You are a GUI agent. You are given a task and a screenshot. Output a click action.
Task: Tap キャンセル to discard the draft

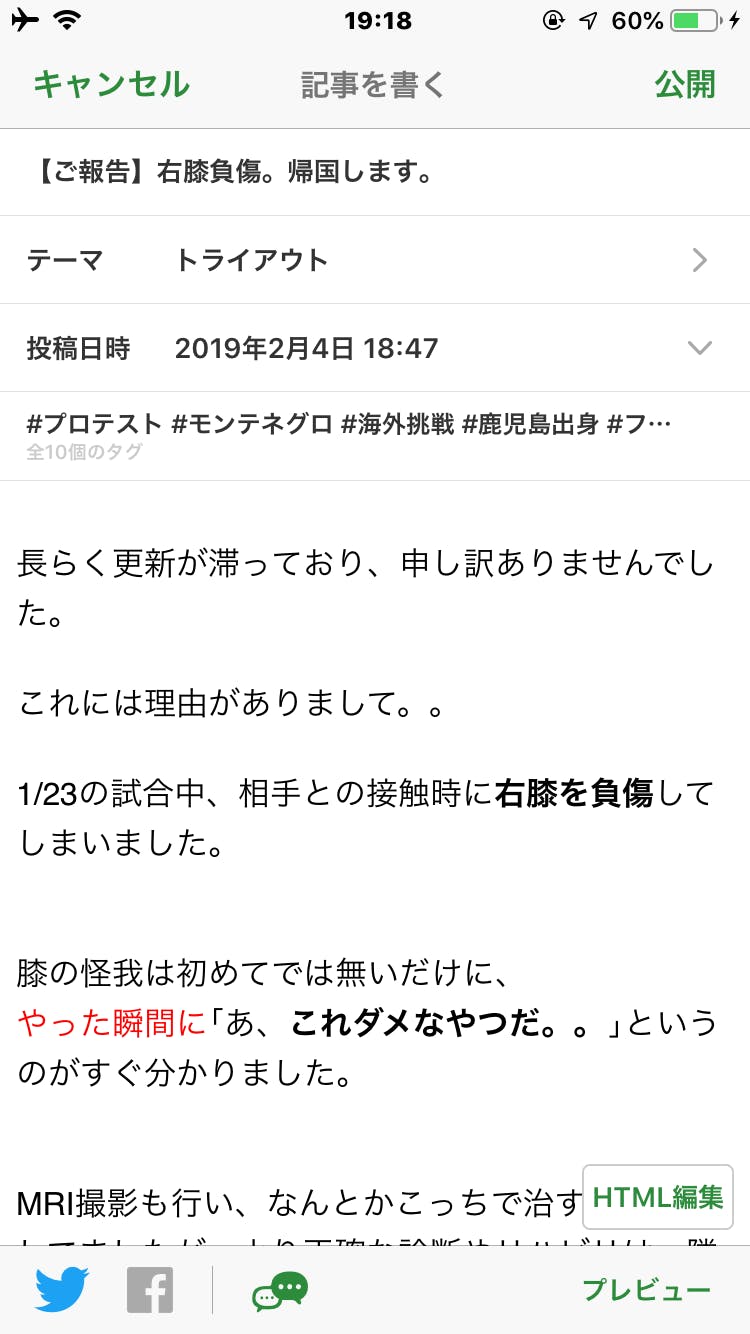[x=111, y=85]
